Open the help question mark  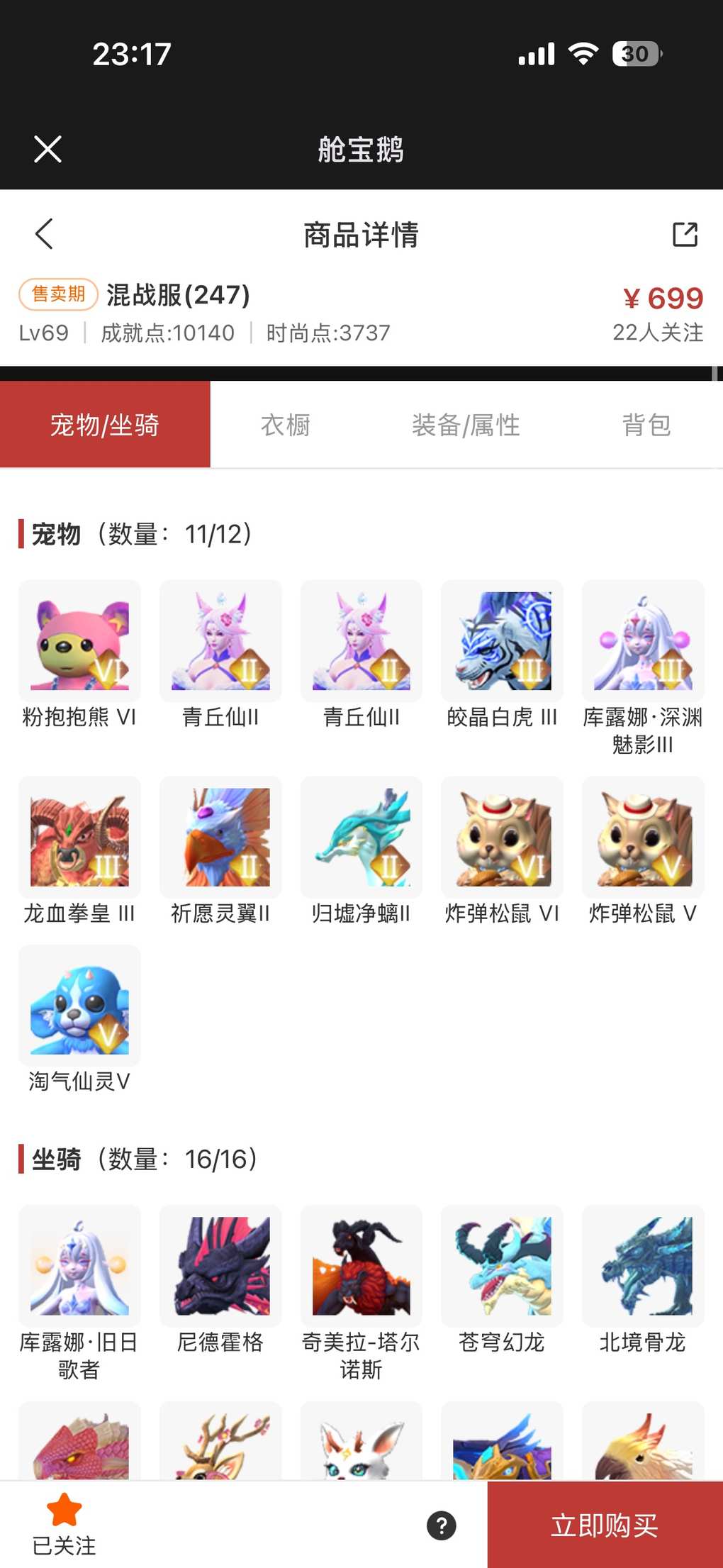coord(442,1525)
